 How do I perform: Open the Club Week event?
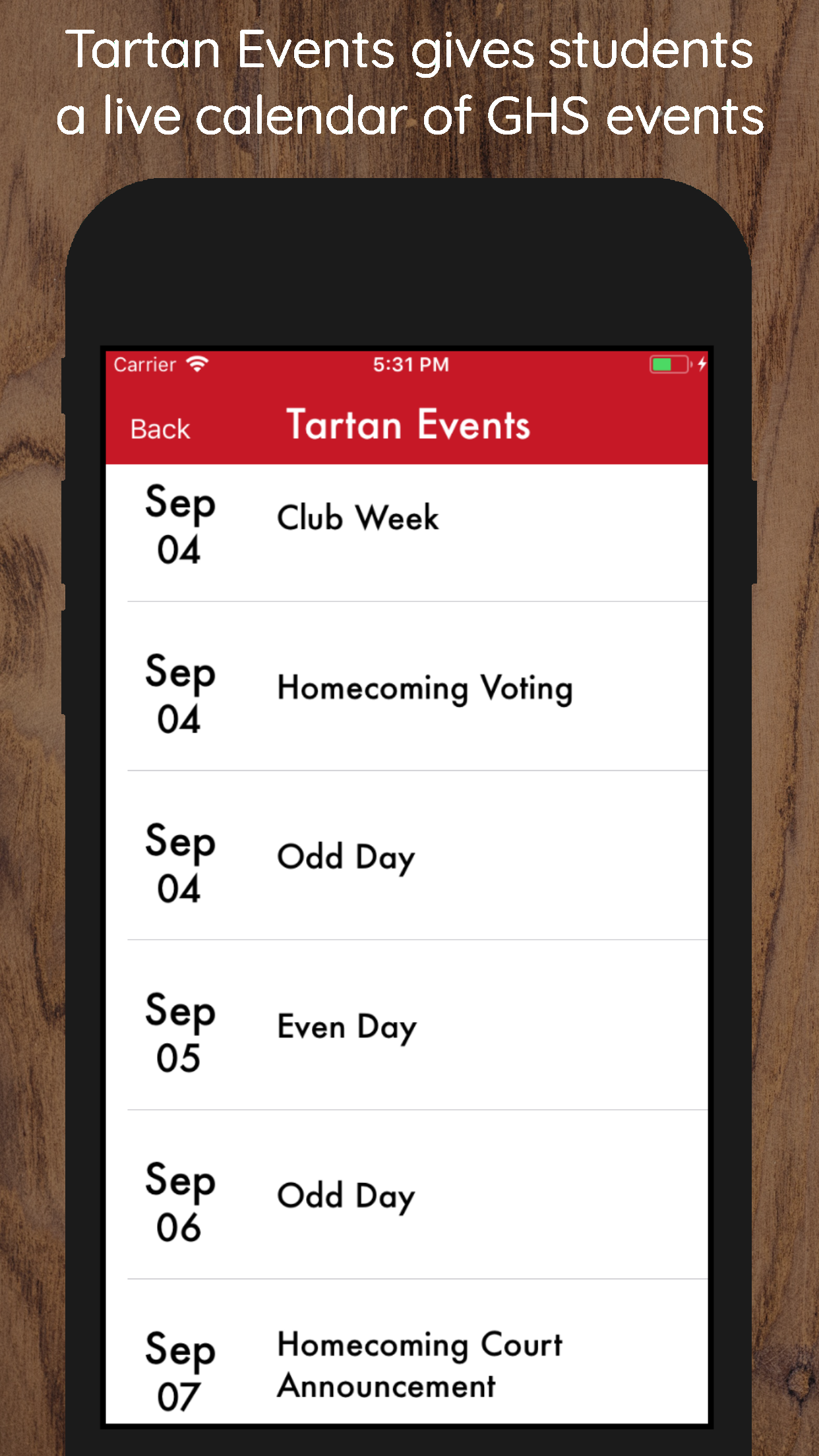357,518
